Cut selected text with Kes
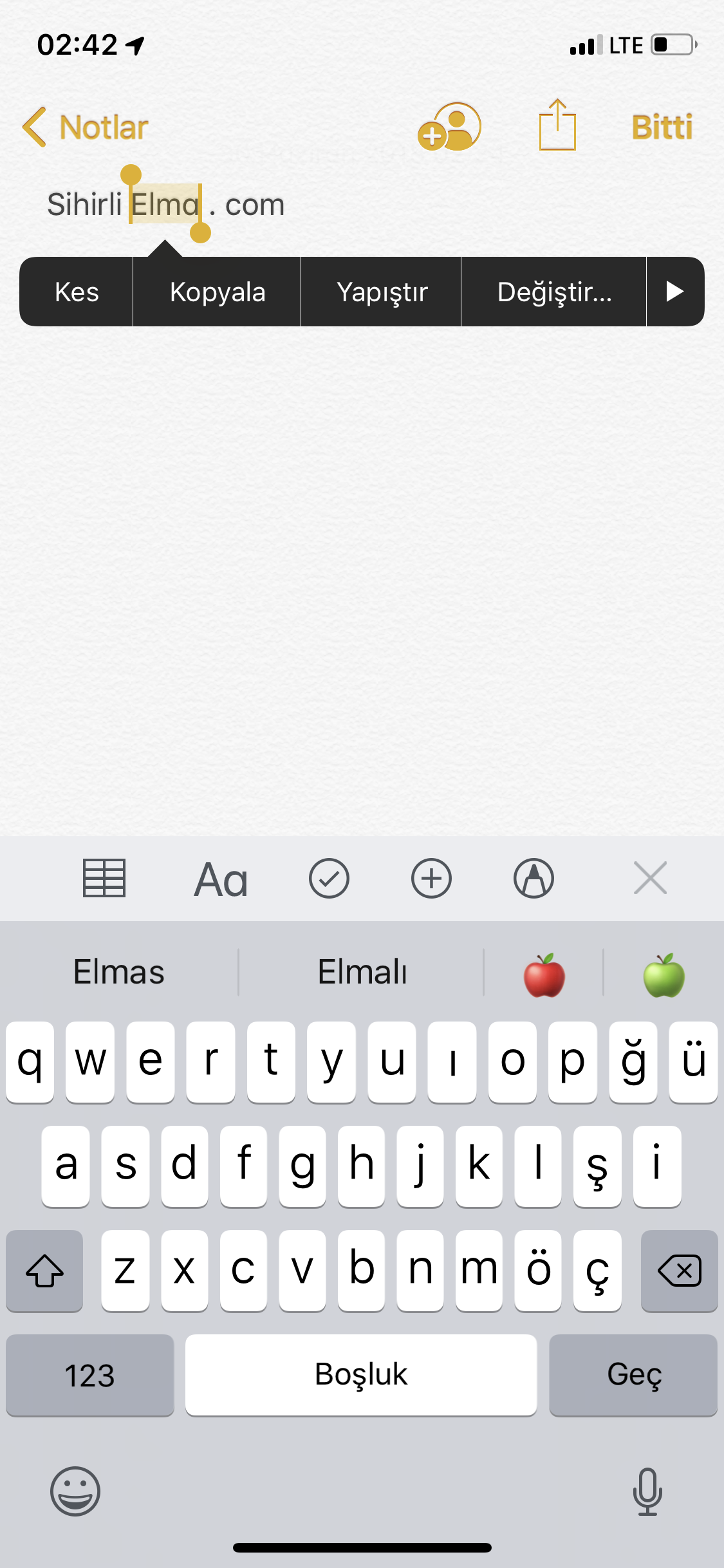 click(77, 292)
